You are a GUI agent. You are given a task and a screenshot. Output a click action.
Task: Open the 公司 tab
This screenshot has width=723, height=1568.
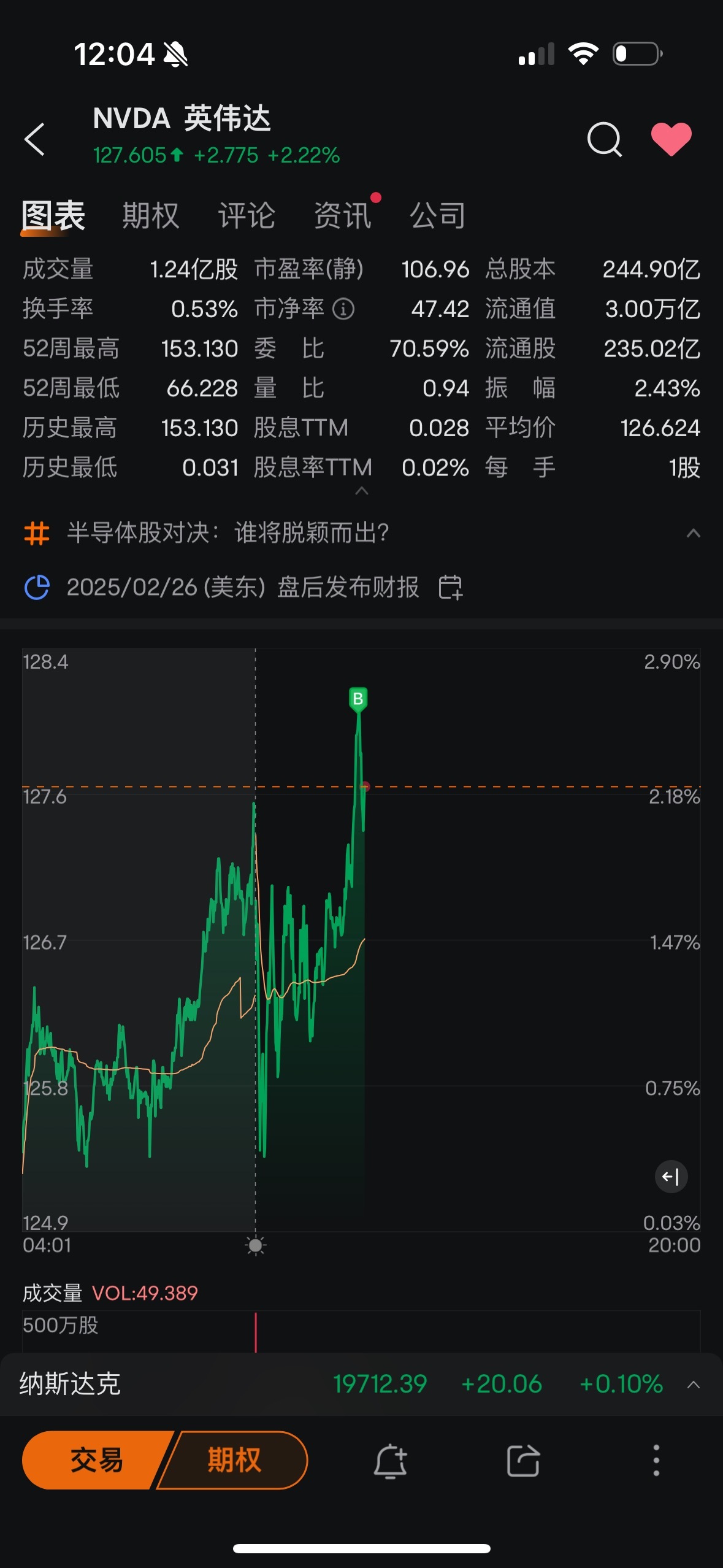(x=438, y=215)
